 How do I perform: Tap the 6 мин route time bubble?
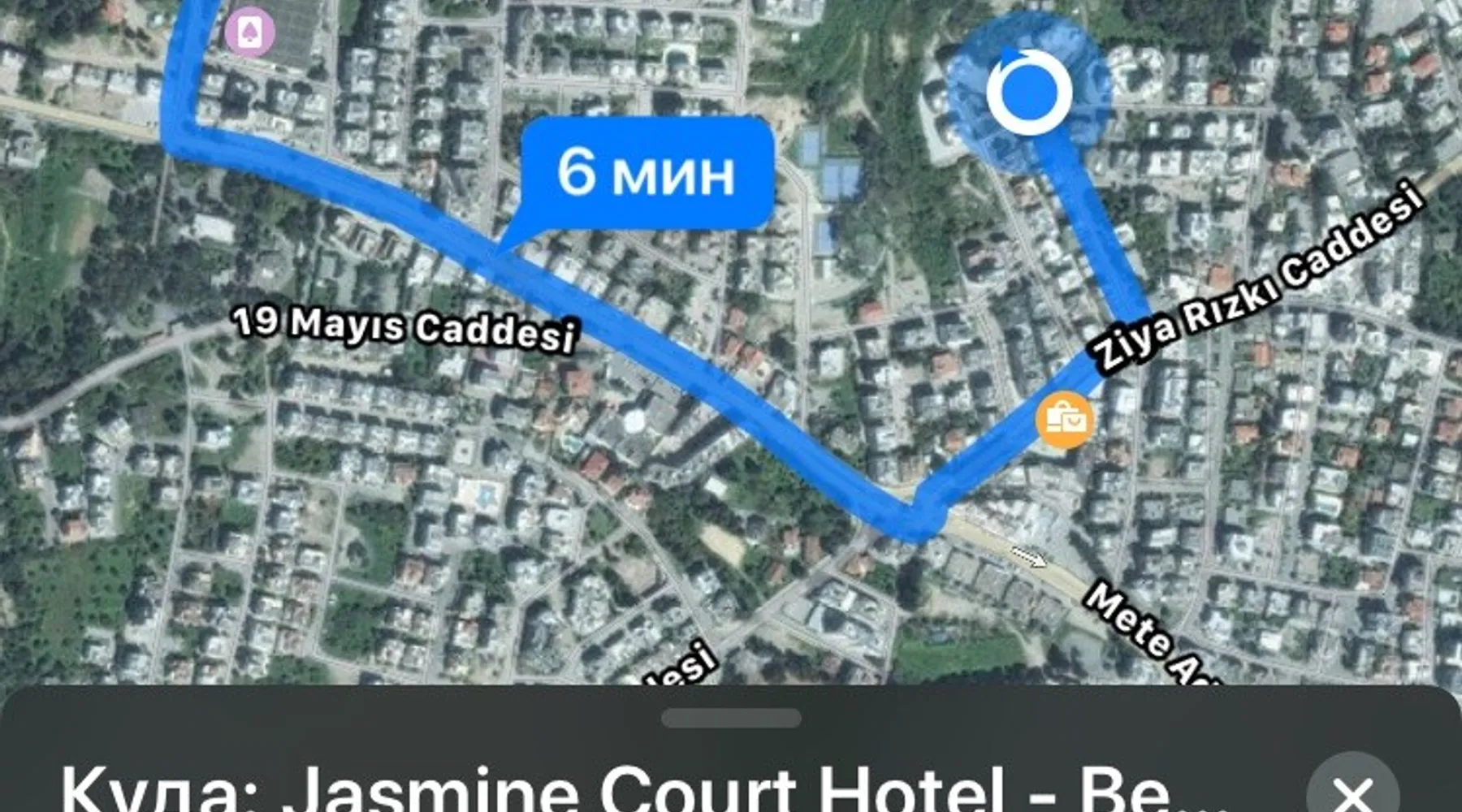click(x=646, y=172)
